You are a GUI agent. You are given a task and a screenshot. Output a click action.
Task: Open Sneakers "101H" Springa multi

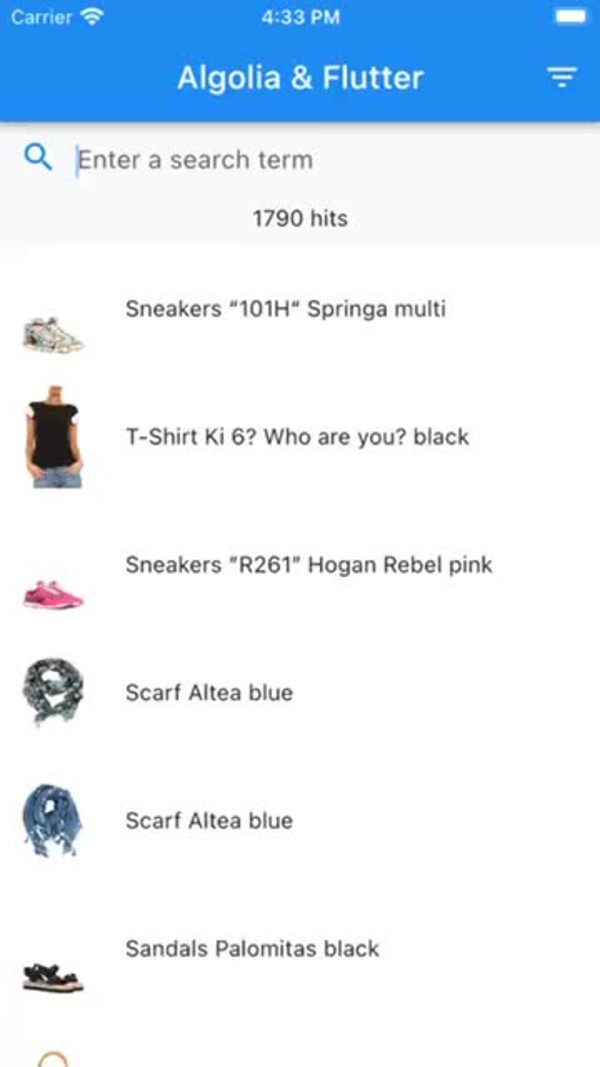285,310
